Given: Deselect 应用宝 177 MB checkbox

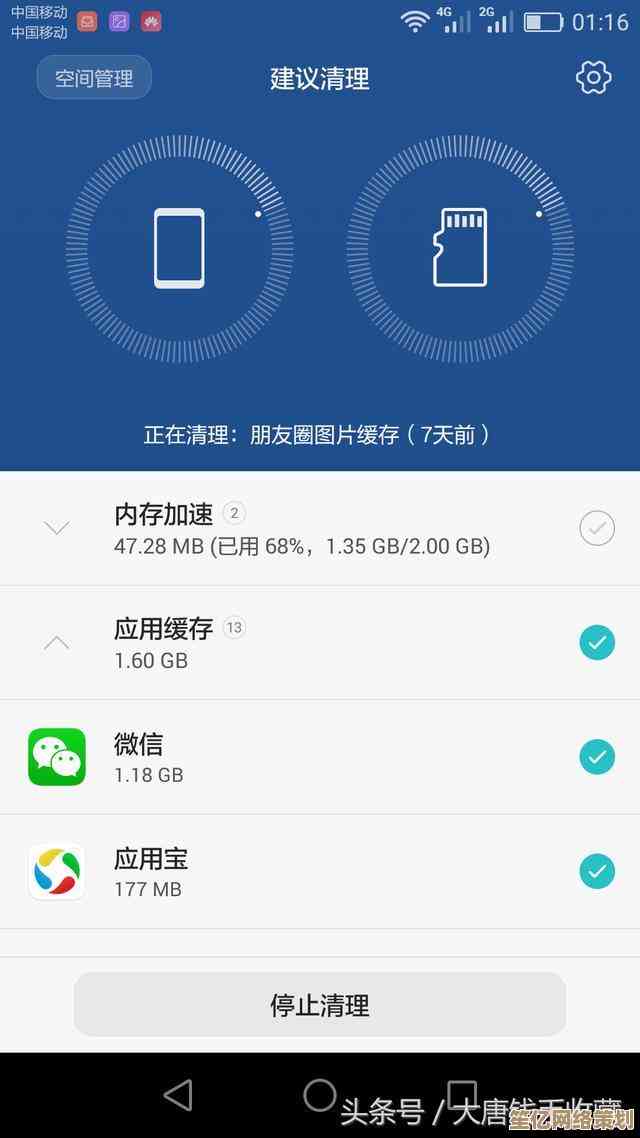Looking at the screenshot, I should [x=597, y=872].
